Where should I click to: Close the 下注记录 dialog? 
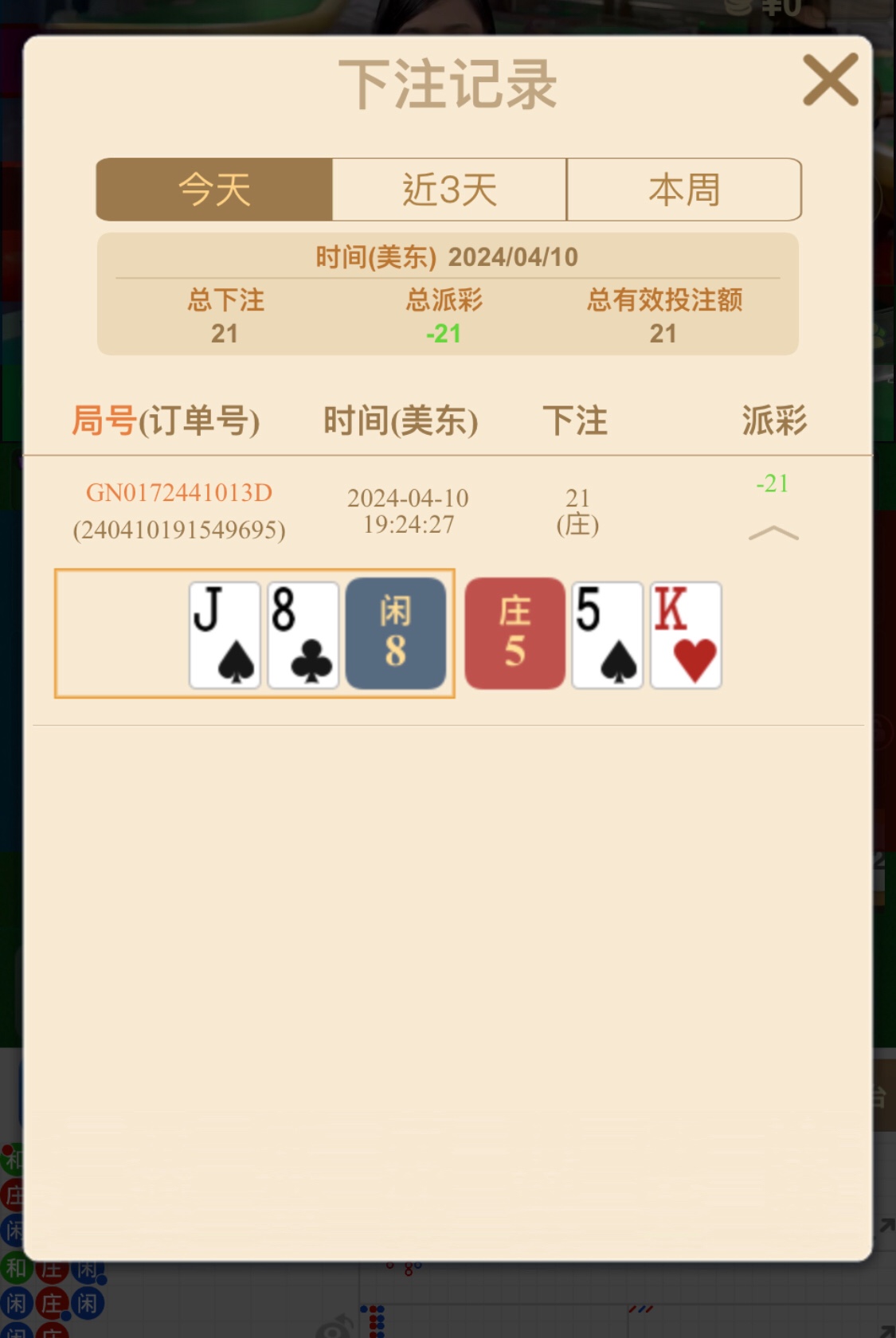click(830, 80)
